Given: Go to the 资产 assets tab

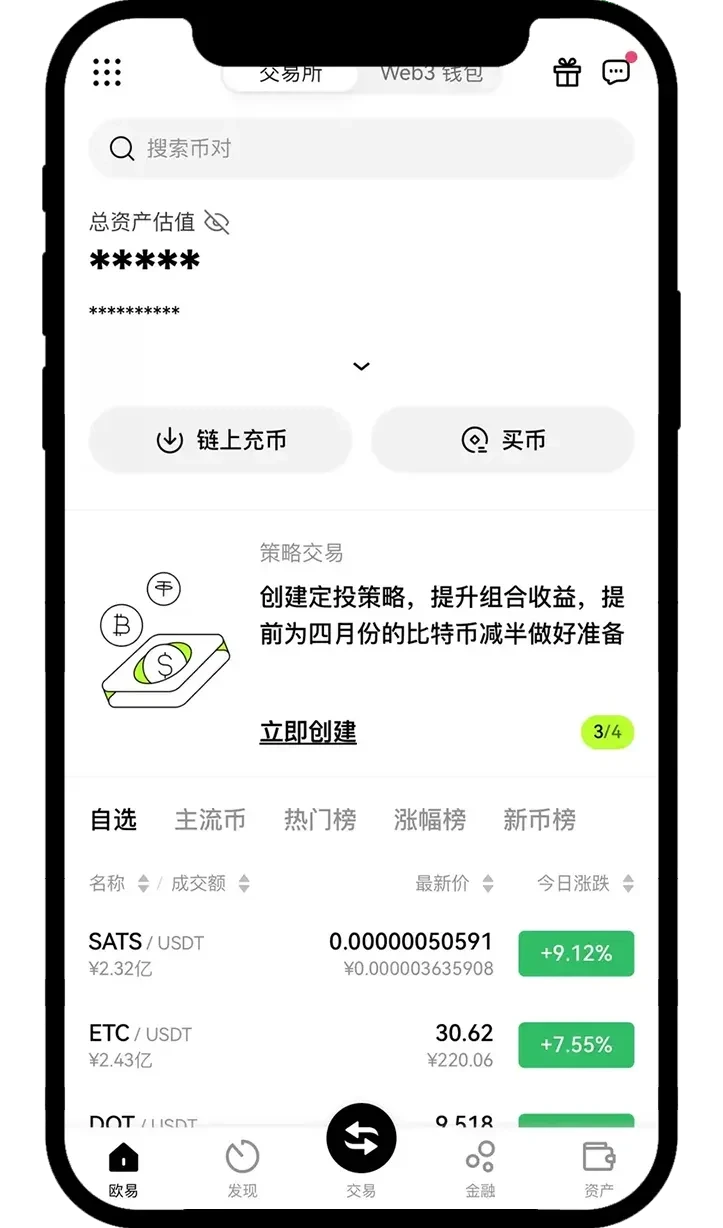Looking at the screenshot, I should tap(599, 1167).
